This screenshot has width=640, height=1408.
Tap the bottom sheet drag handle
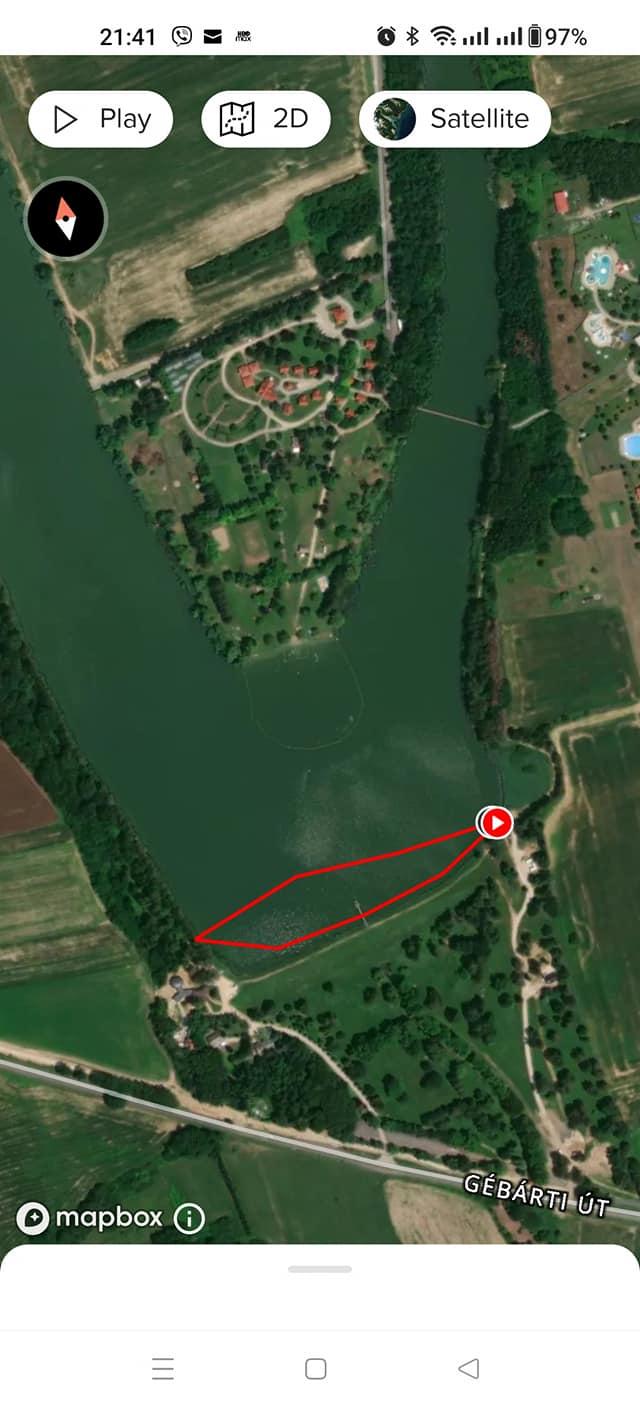pos(320,1269)
